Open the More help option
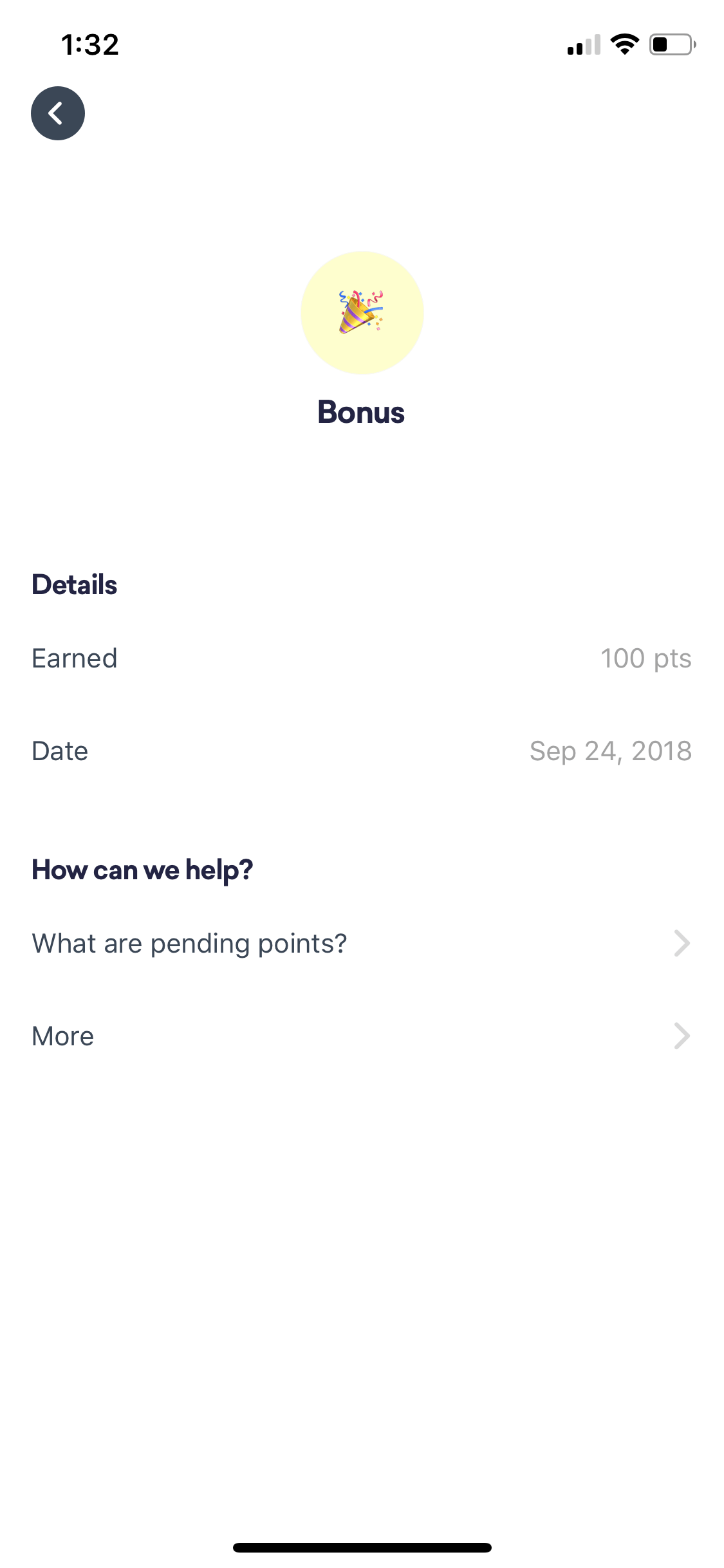 pyautogui.click(x=362, y=1036)
